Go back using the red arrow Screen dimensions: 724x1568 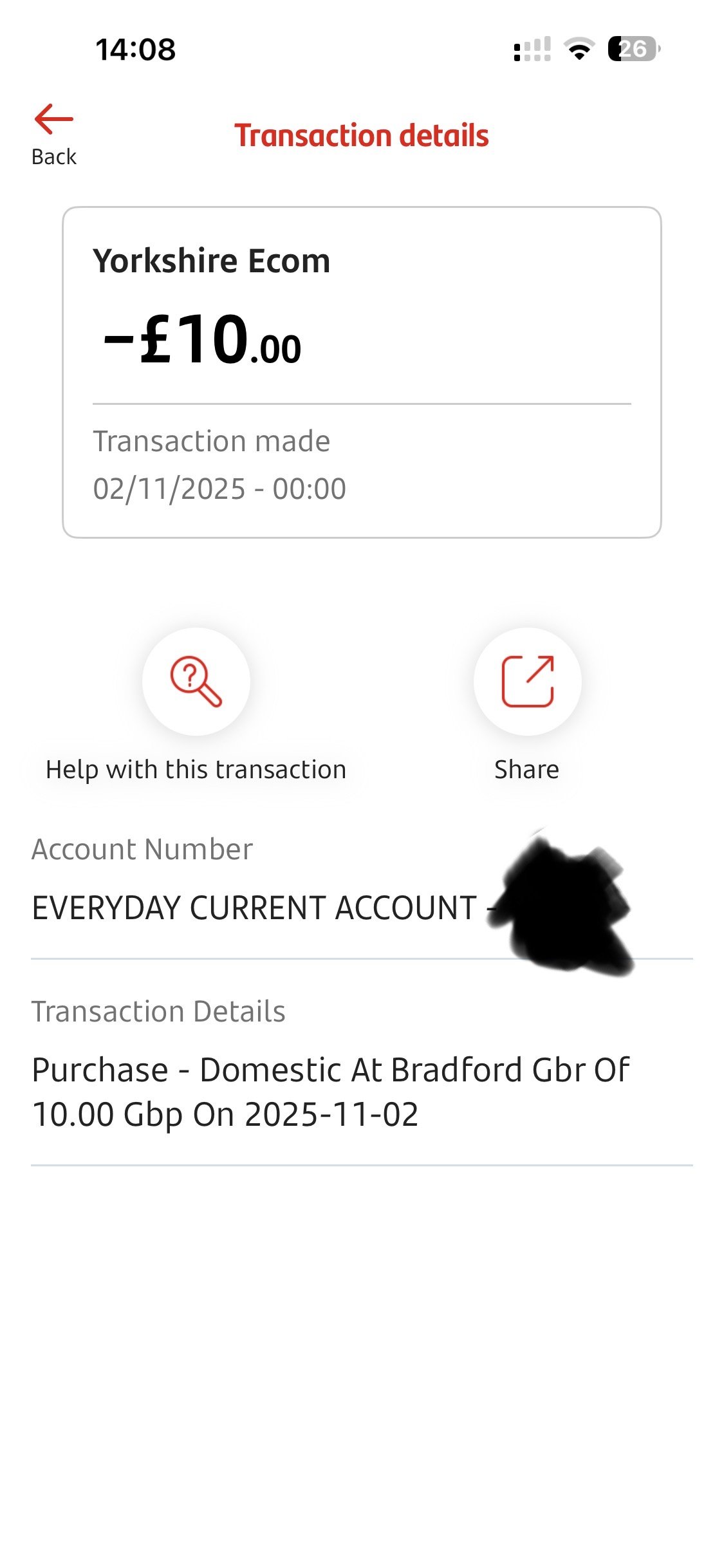[54, 120]
